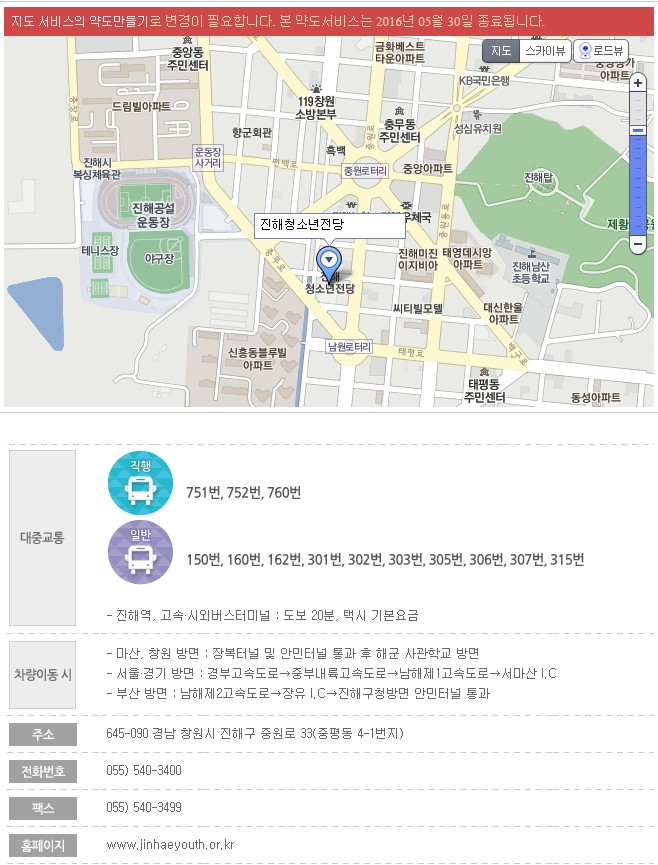Zoom out with the minus button
The width and height of the screenshot is (658, 865).
[638, 244]
